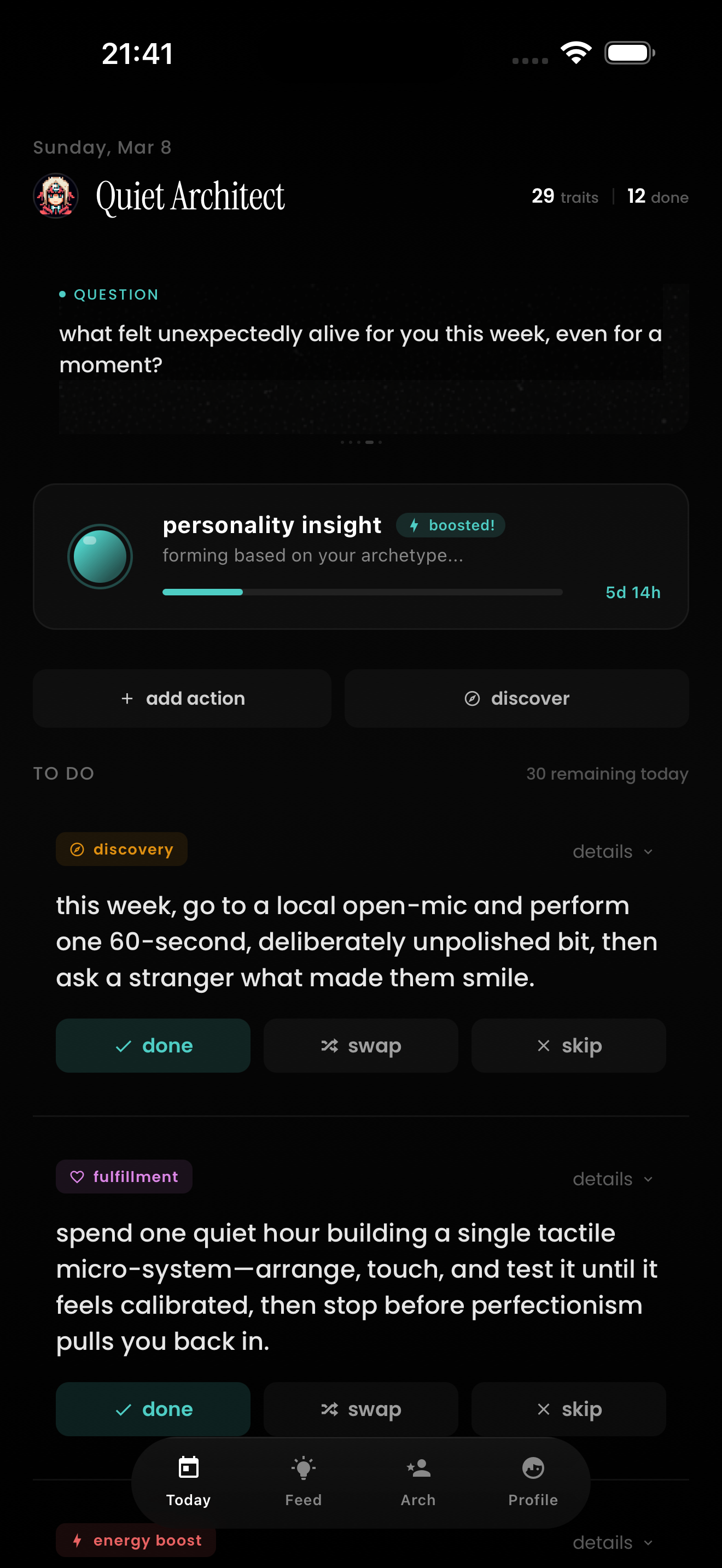
Task: Tap the add action button
Action: 182,698
